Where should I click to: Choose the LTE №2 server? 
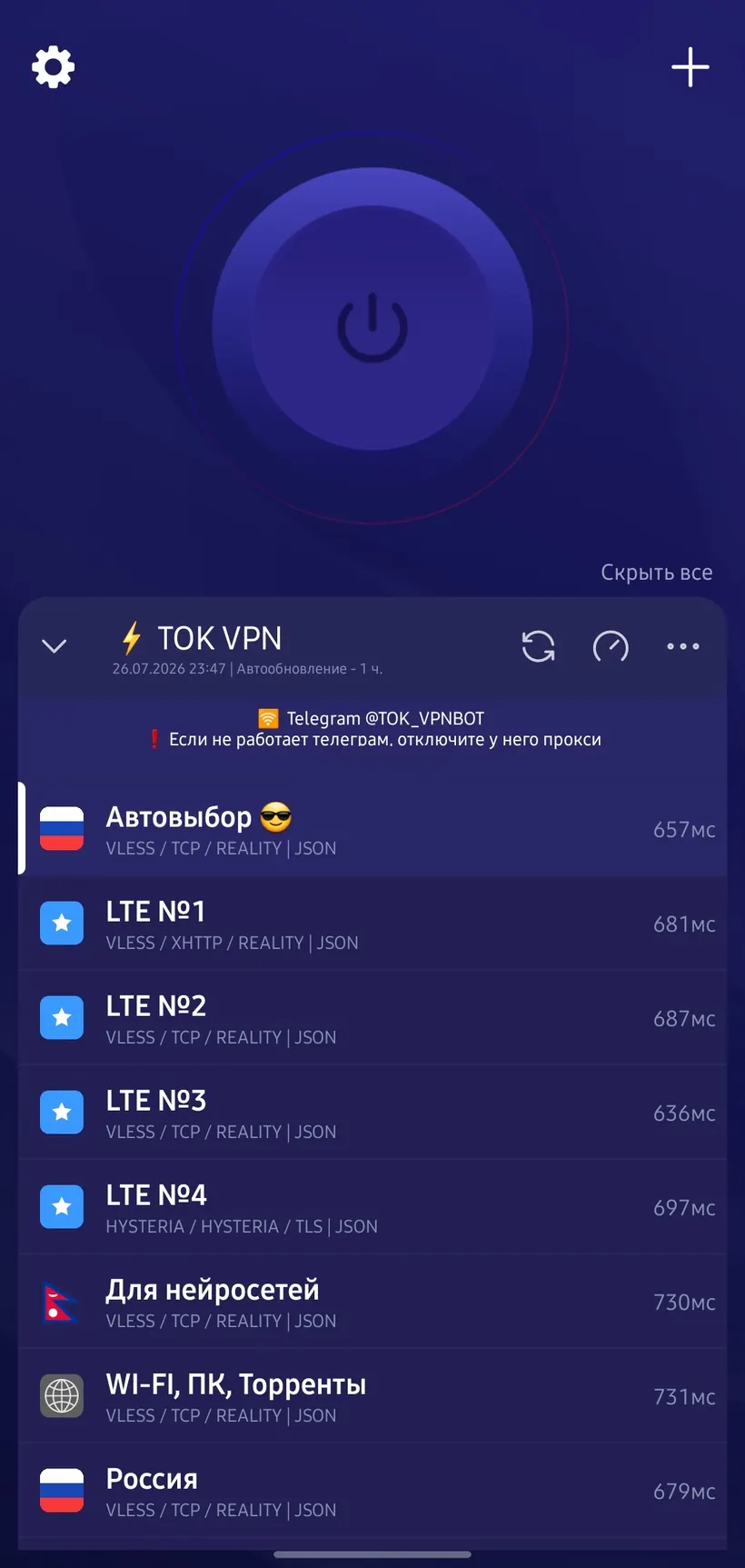(x=372, y=1018)
